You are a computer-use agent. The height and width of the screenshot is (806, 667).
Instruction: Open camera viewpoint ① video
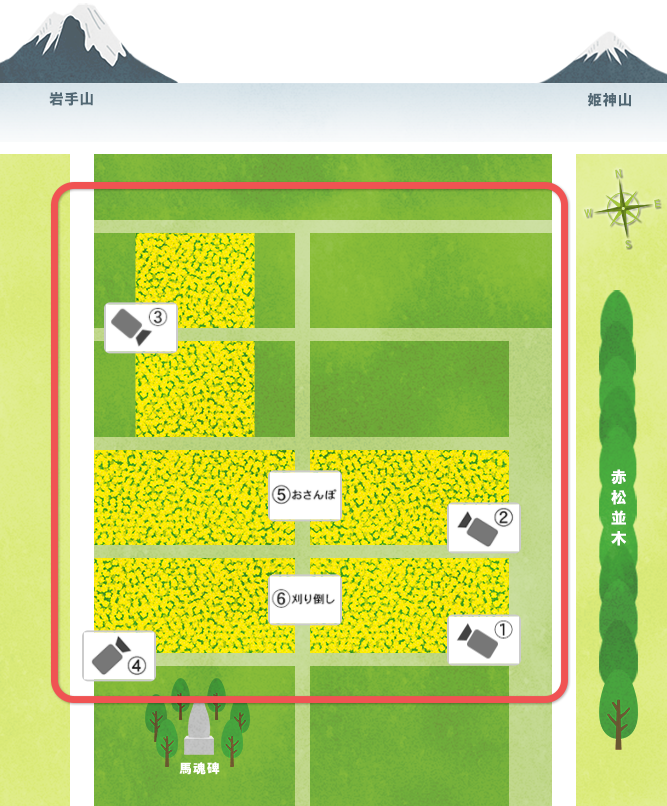click(484, 639)
